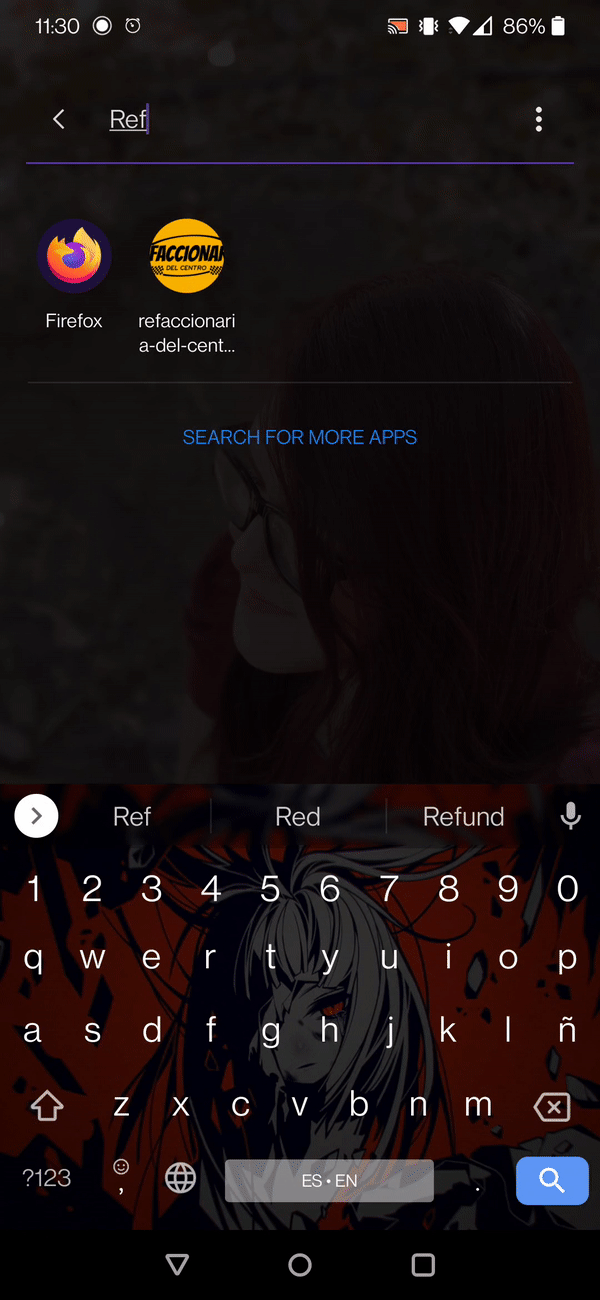Viewport: 600px width, 1300px height.
Task: Go back from app search
Action: pyautogui.click(x=58, y=120)
